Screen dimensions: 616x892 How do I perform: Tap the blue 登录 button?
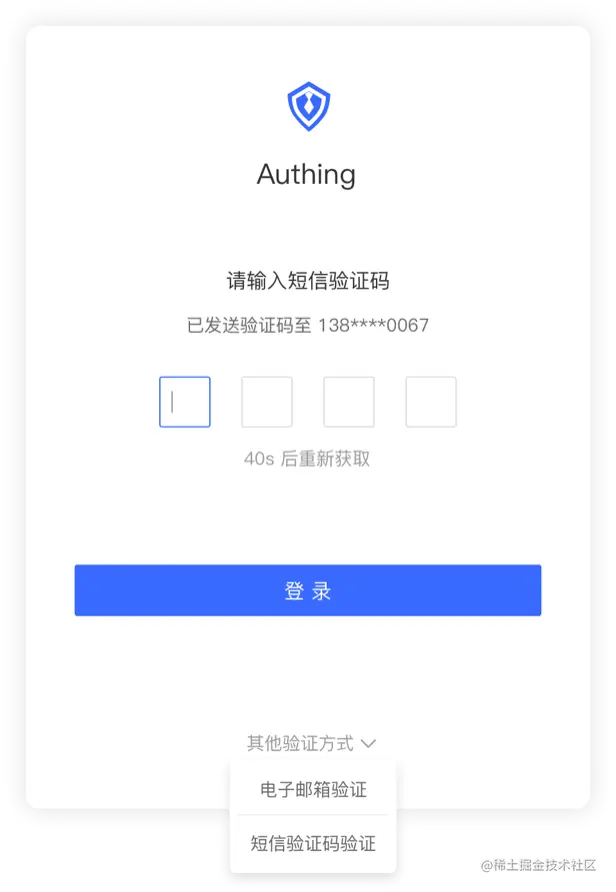[308, 591]
